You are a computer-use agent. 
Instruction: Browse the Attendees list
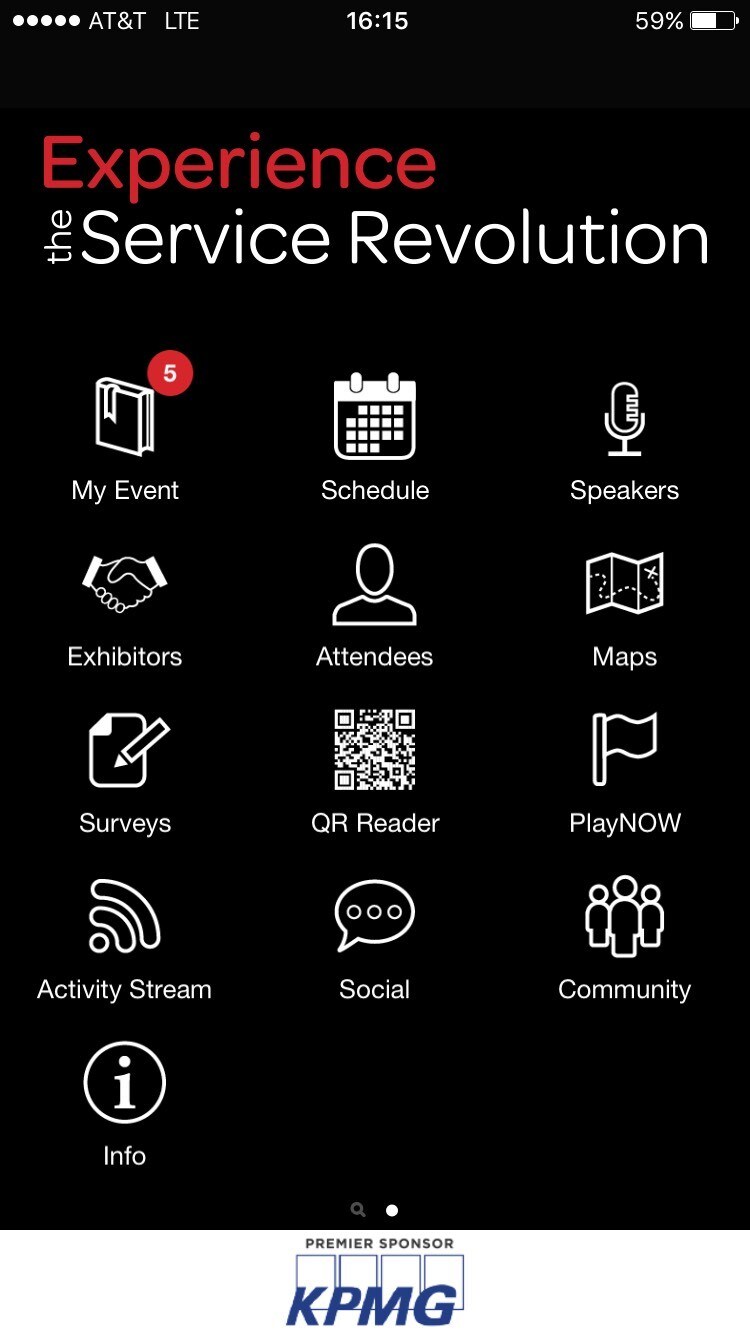(x=375, y=605)
